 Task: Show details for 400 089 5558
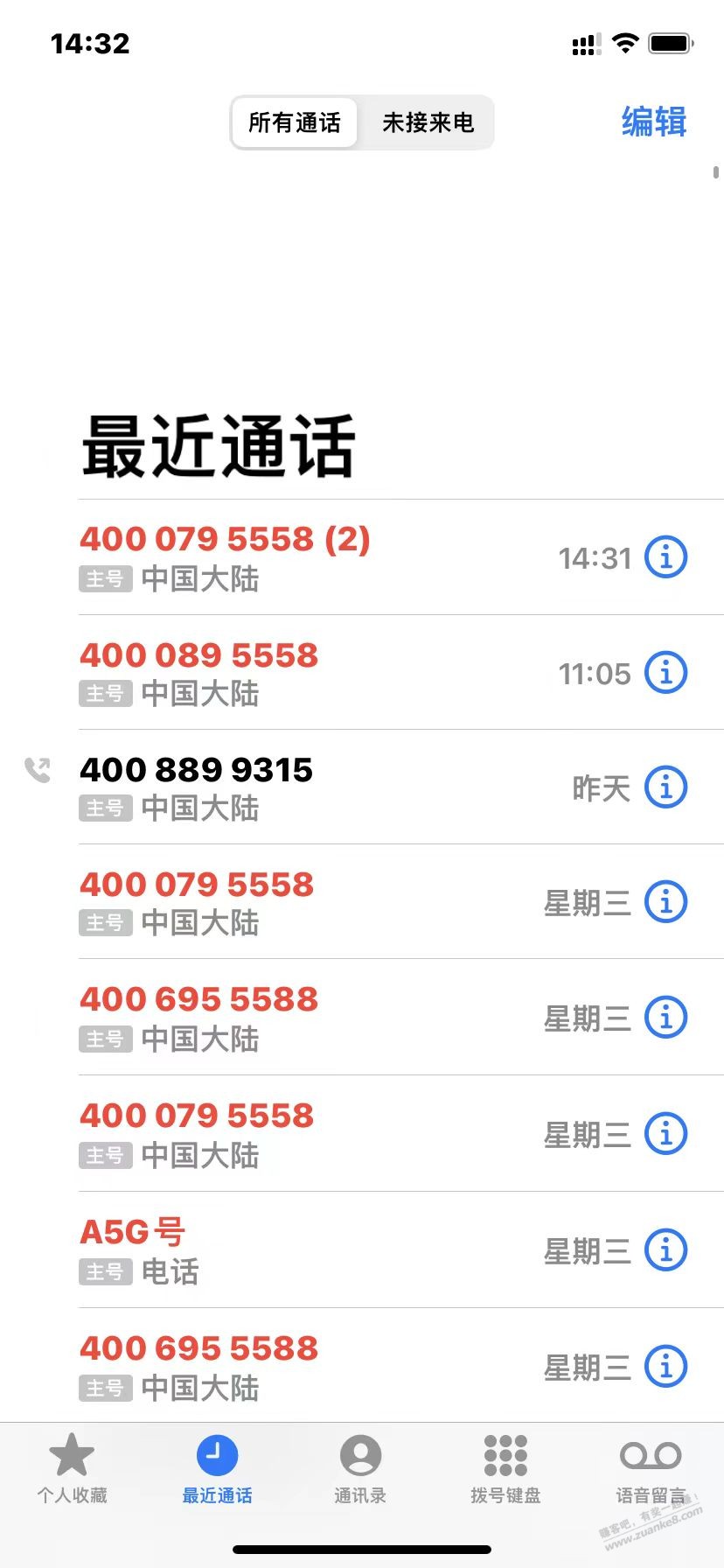pos(665,673)
